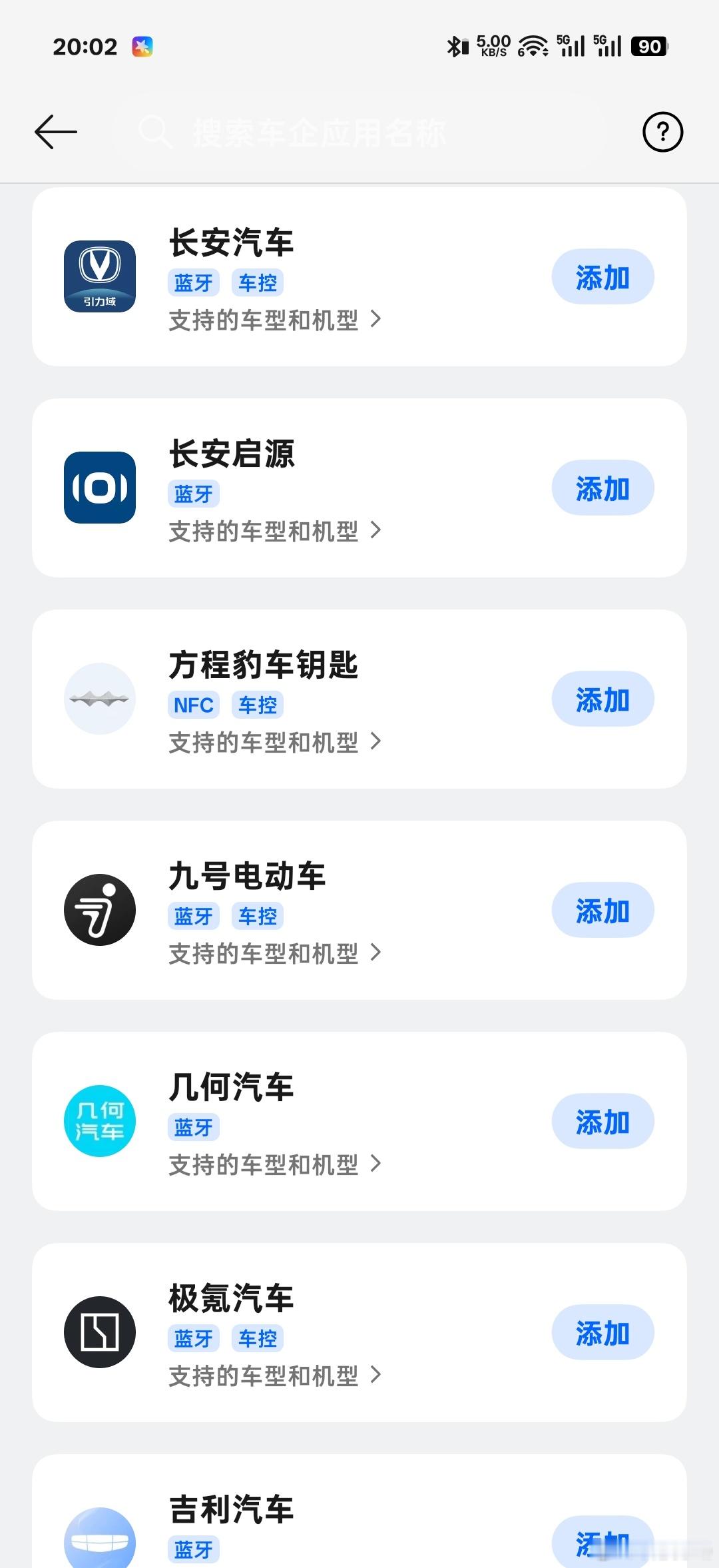Add 长安汽车 car key

coord(602,277)
